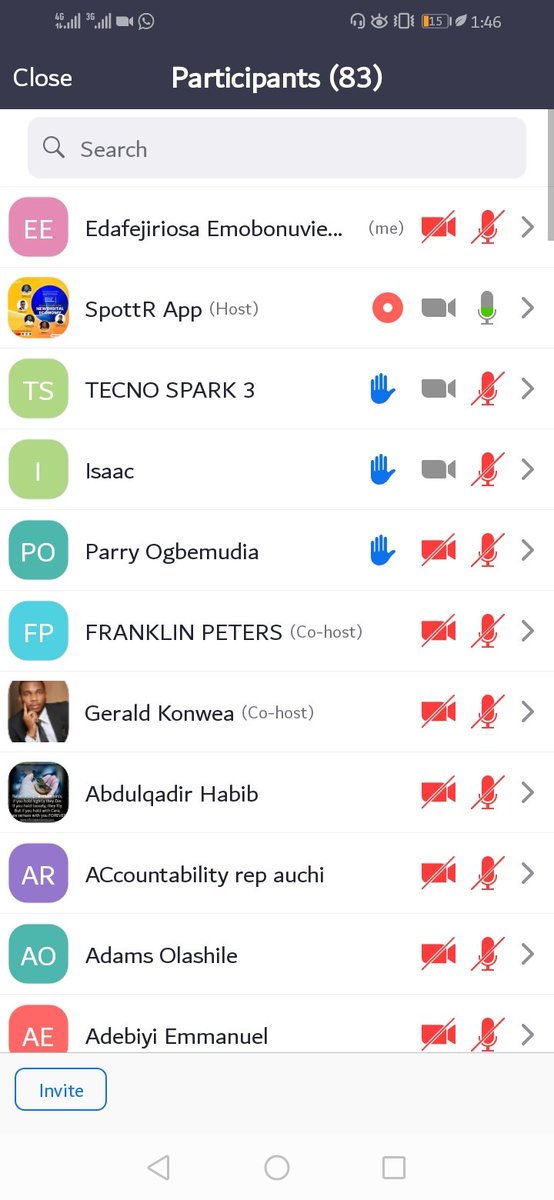
Task: Tap the system back button
Action: click(x=158, y=1167)
